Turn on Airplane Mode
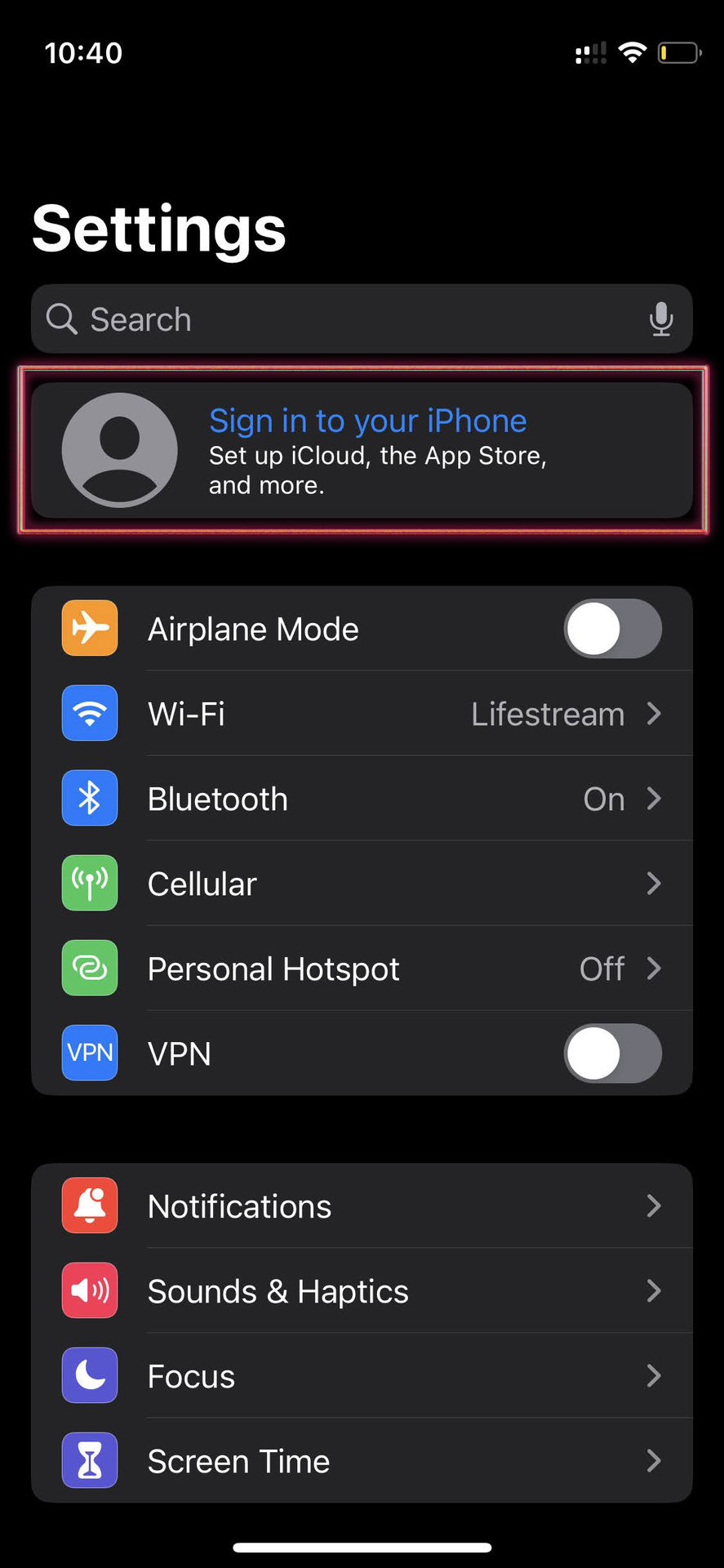724x1568 pixels. click(x=612, y=629)
